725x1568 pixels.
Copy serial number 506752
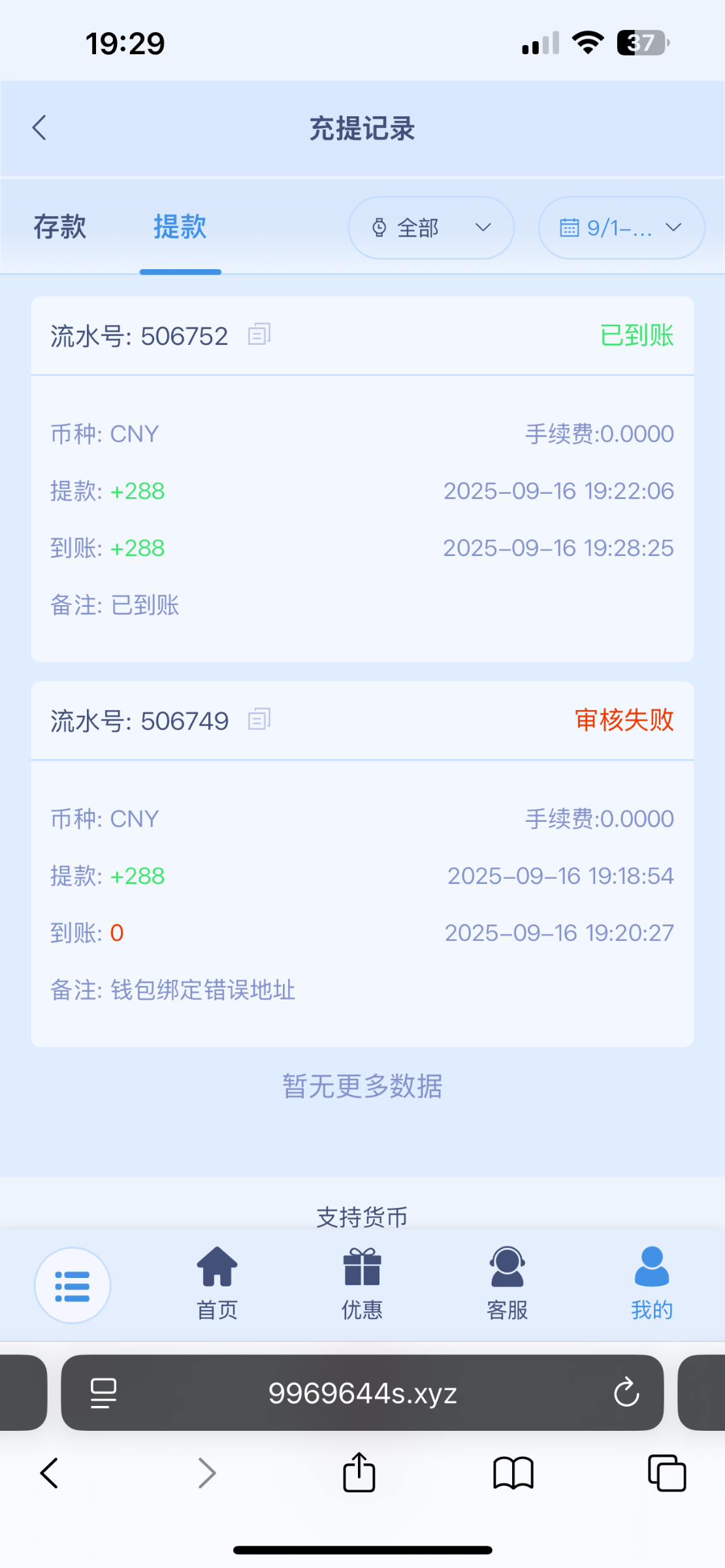click(259, 335)
